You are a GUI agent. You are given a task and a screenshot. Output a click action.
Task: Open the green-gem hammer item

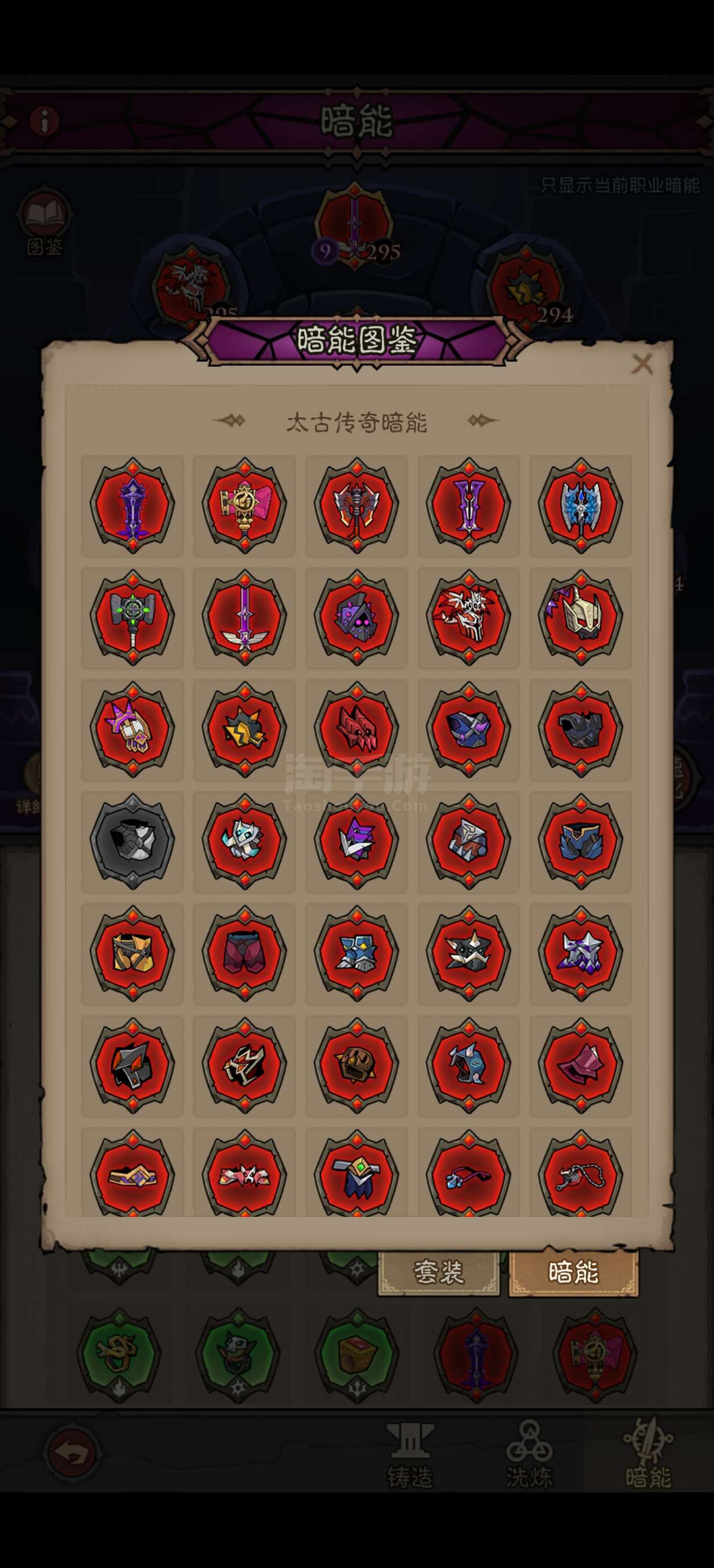132,618
